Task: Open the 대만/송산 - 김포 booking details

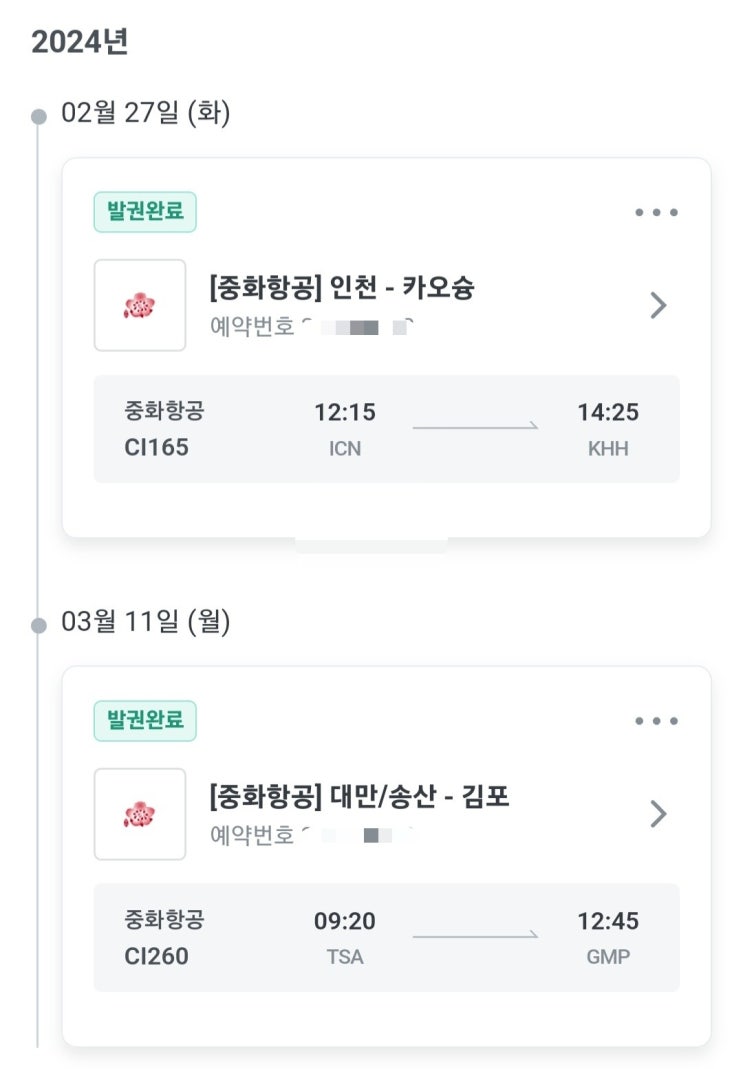Action: point(657,814)
